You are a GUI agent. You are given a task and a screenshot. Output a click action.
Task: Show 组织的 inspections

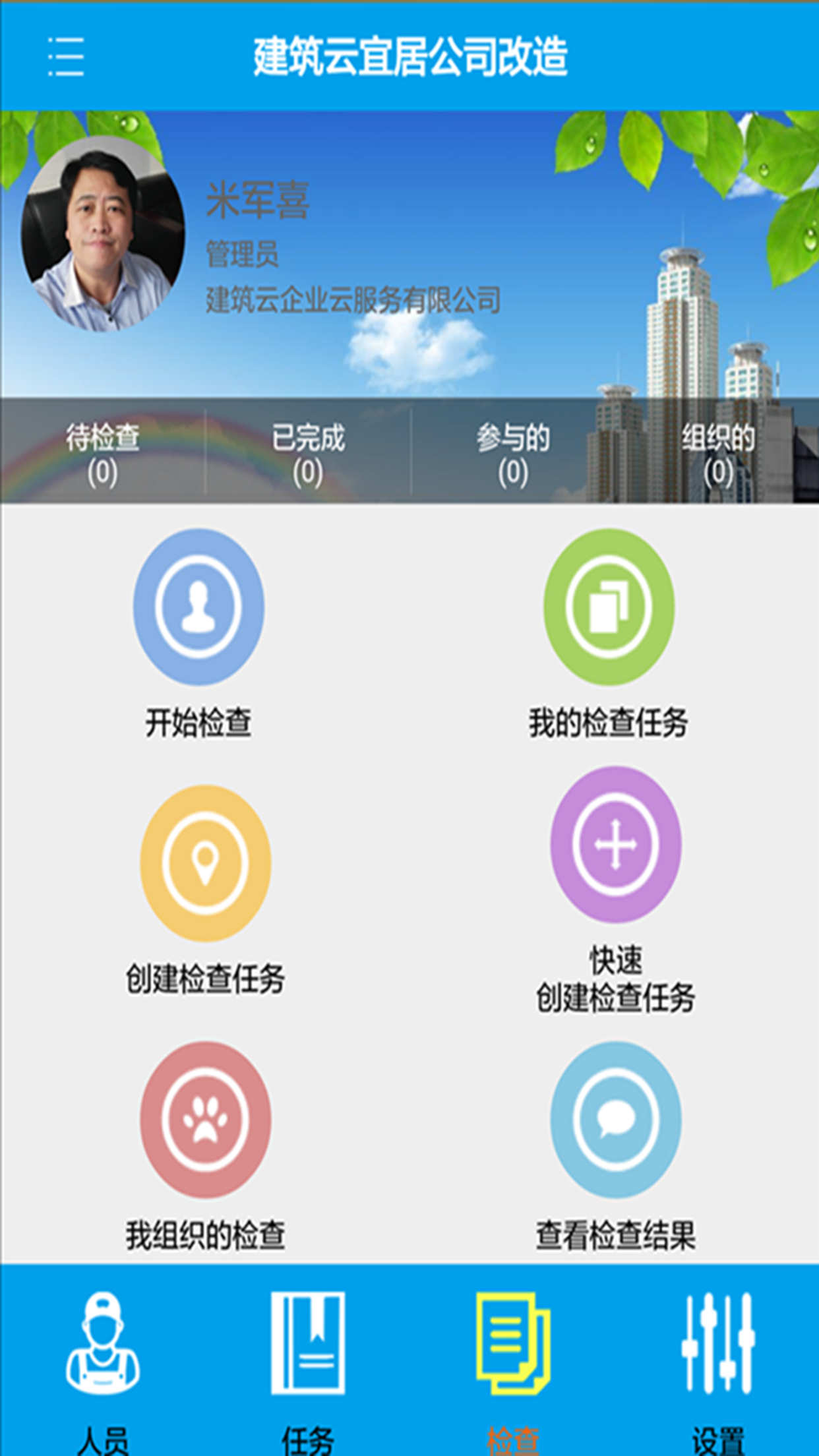718,453
